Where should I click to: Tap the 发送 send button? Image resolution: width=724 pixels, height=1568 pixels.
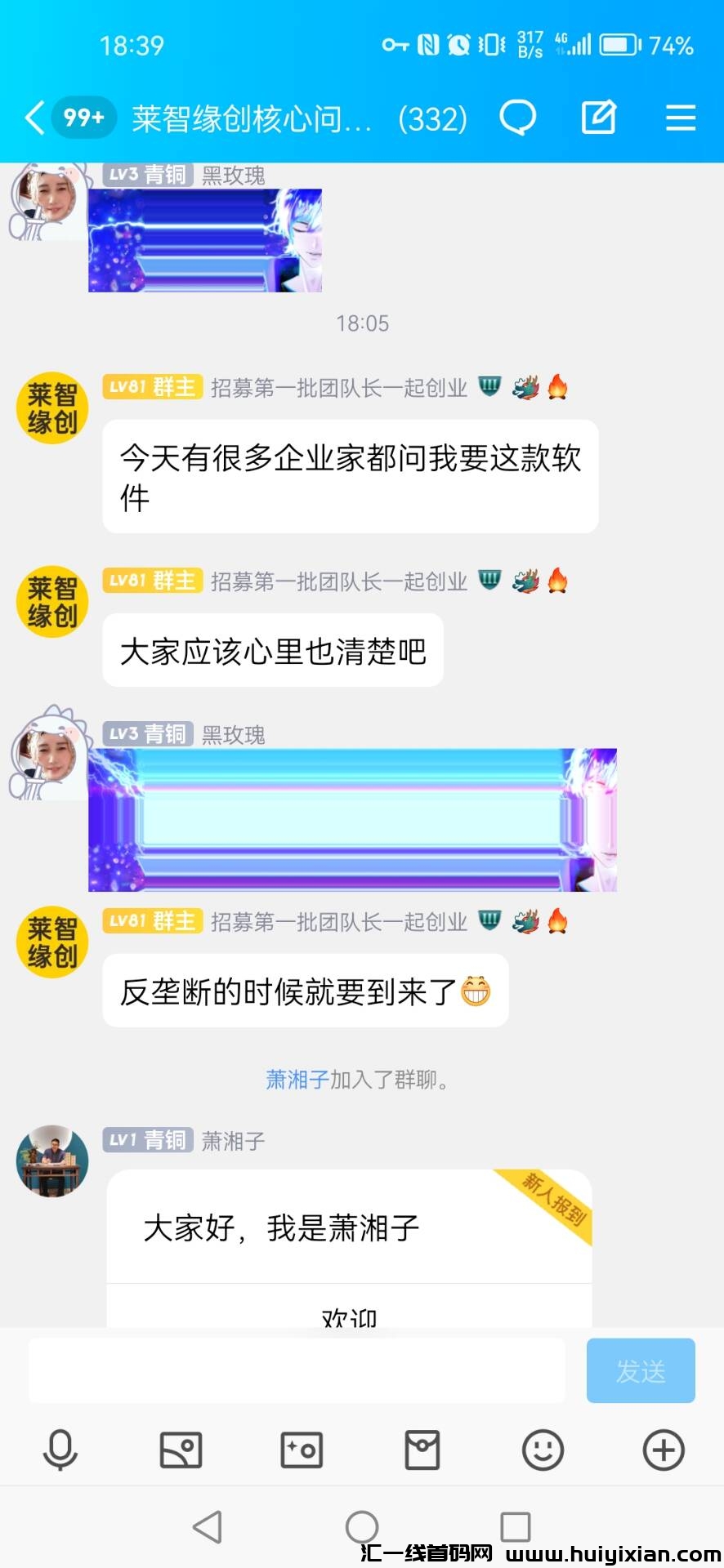[x=641, y=1371]
